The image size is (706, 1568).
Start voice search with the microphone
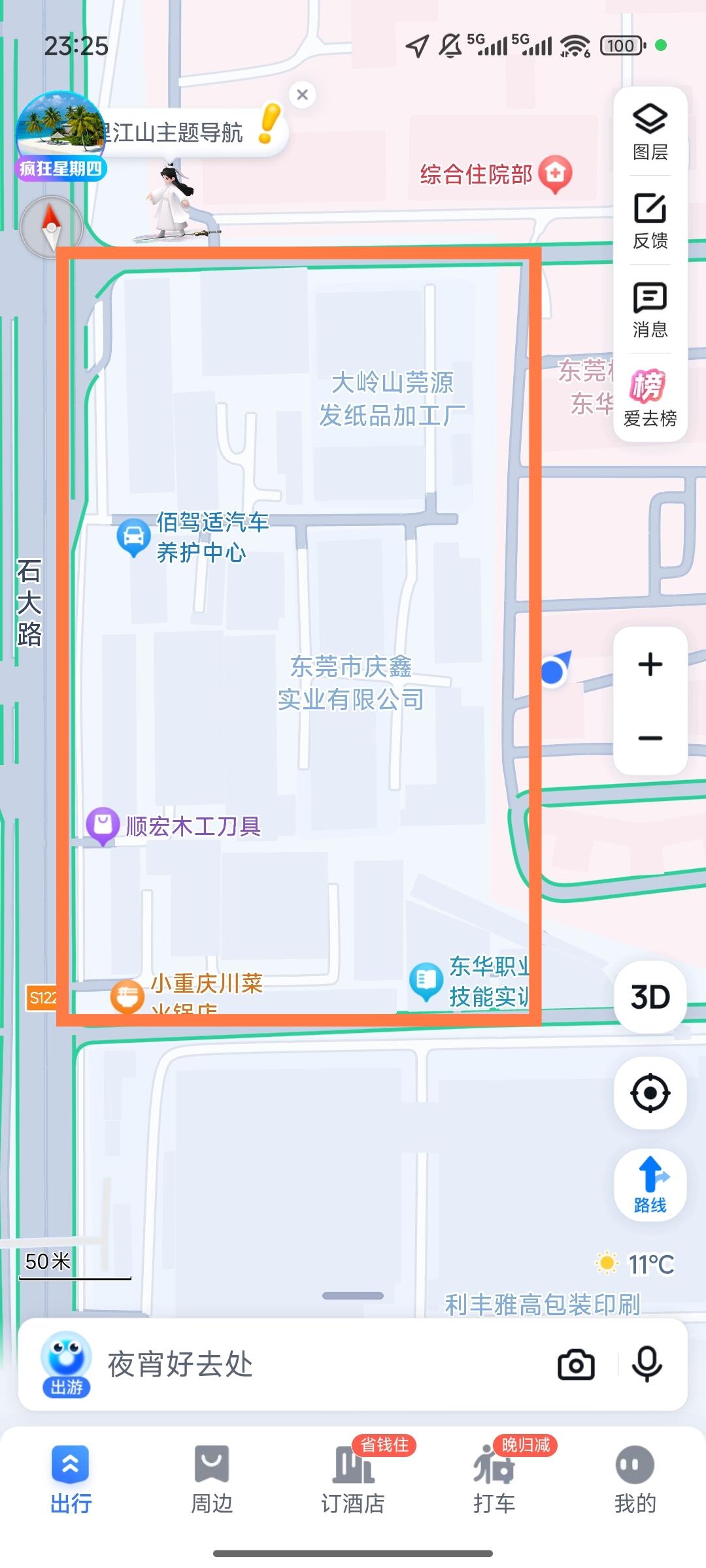pos(647,1364)
